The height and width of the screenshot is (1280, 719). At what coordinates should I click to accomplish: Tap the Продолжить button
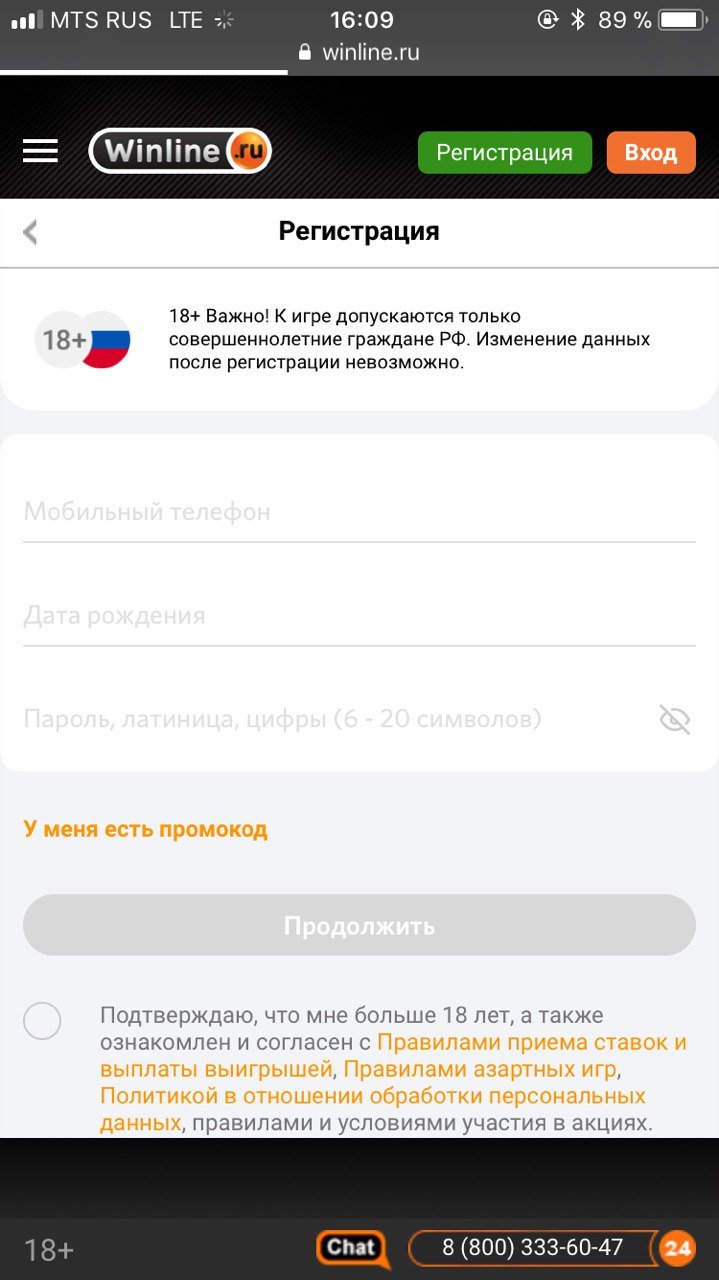(x=359, y=925)
